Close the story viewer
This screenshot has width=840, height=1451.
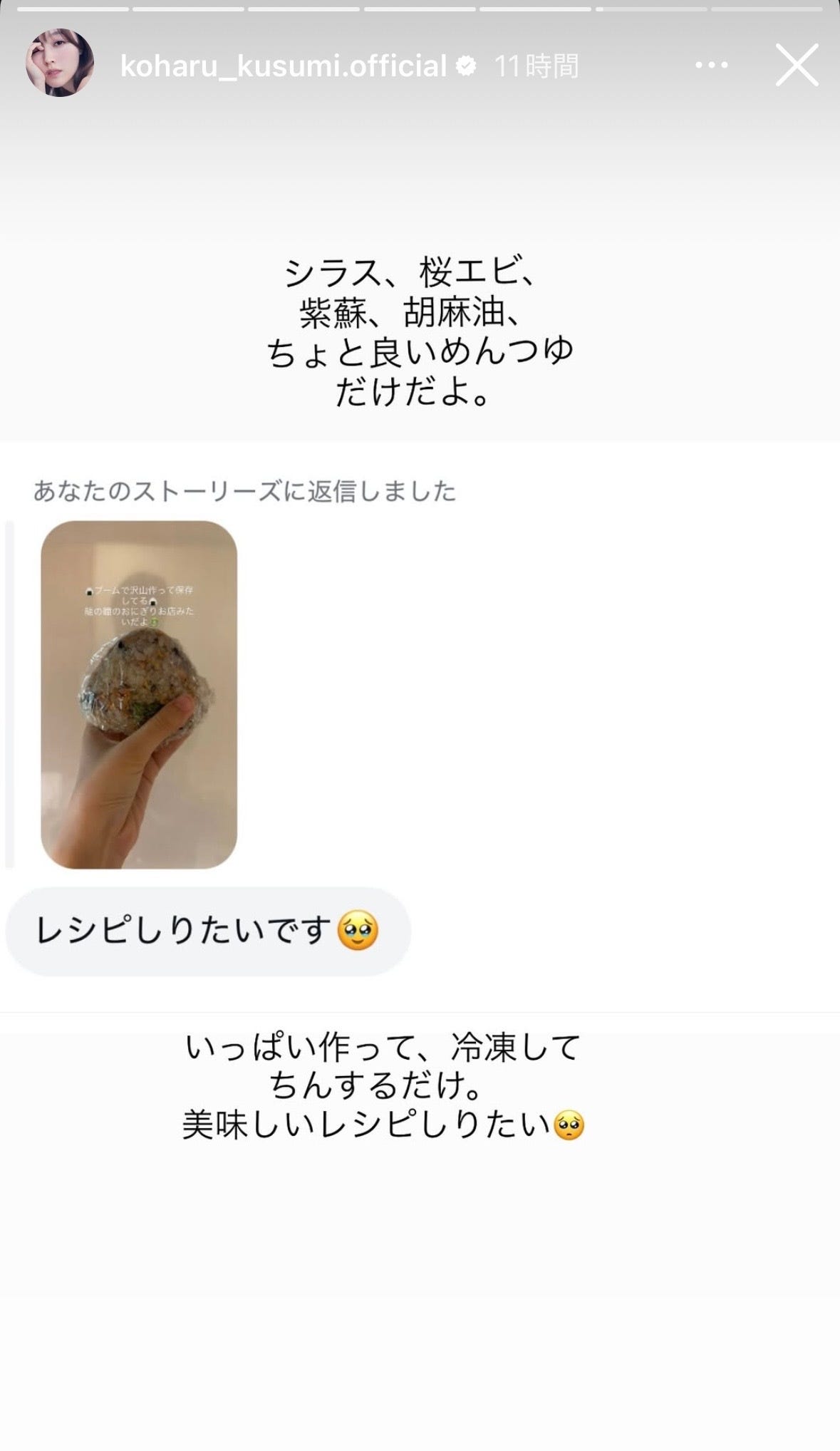(x=797, y=65)
